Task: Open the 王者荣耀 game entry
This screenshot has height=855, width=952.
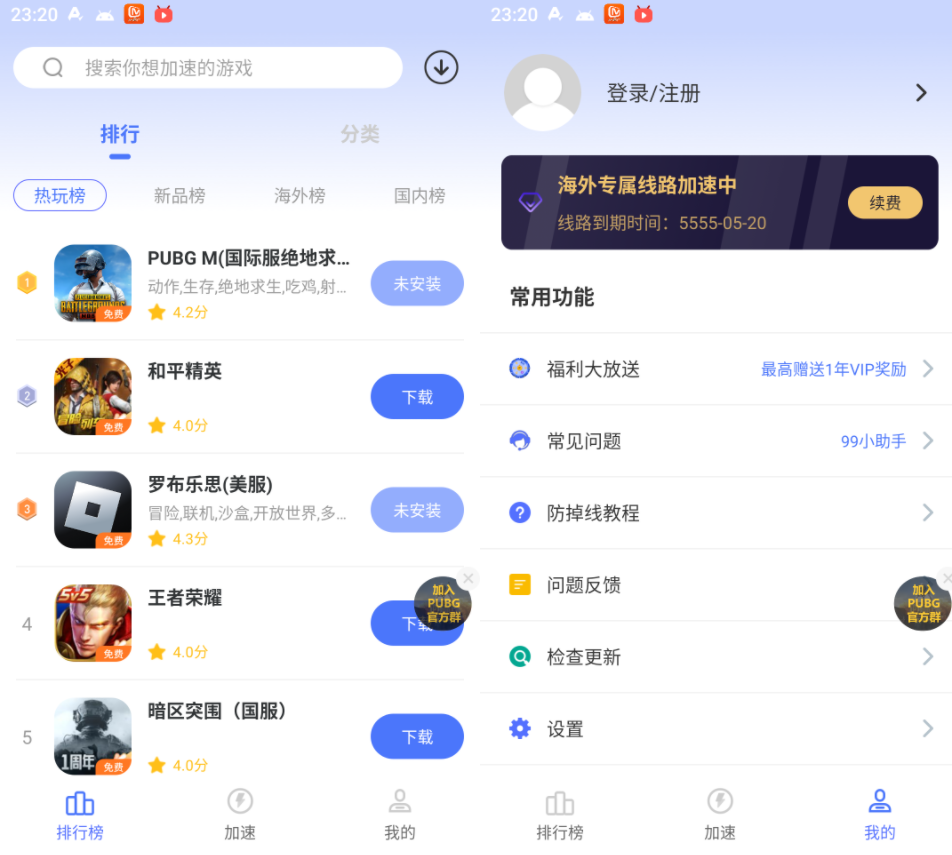Action: coord(185,598)
